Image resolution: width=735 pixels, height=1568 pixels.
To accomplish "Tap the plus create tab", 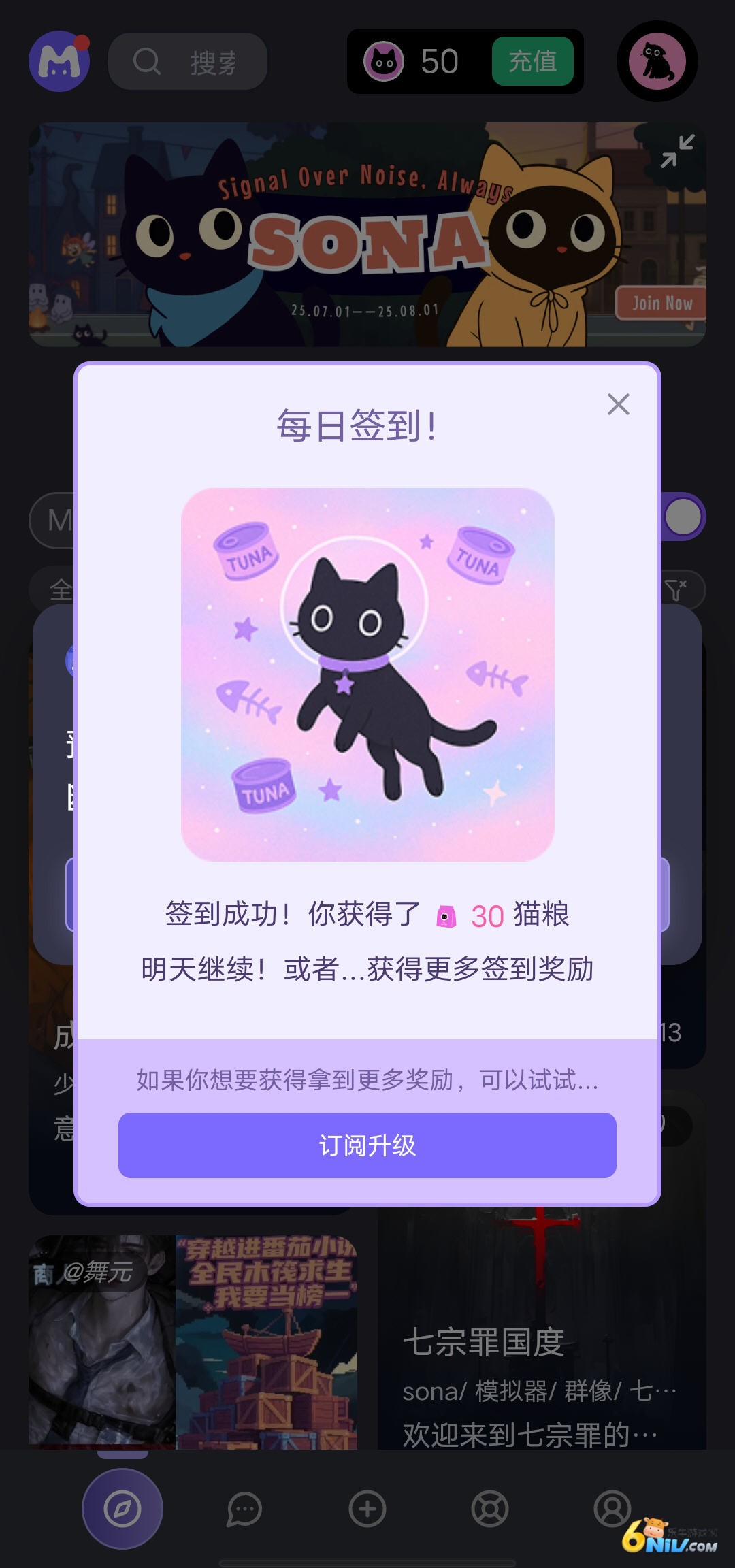I will point(367,1509).
